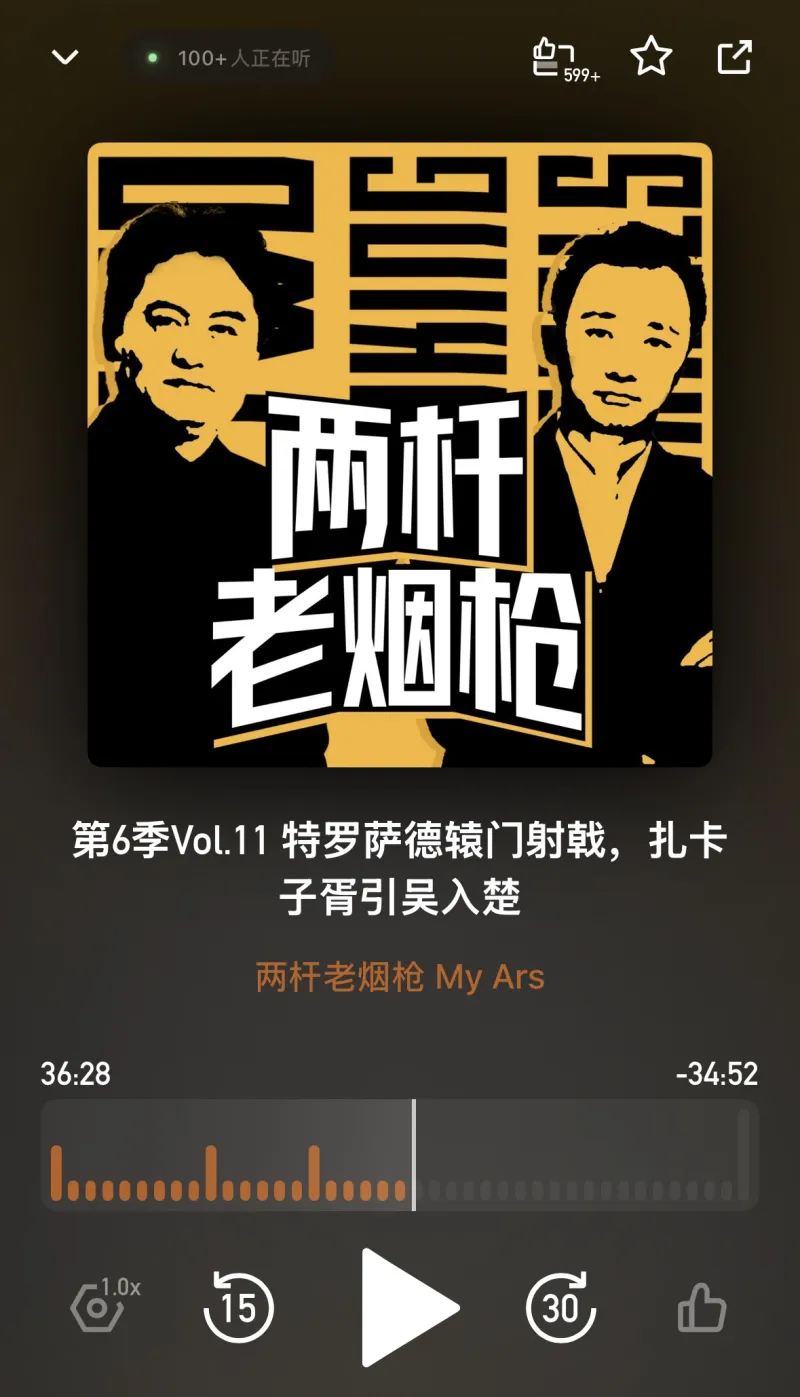Open the 100+ listeners chip
800x1397 pixels.
(x=229, y=58)
